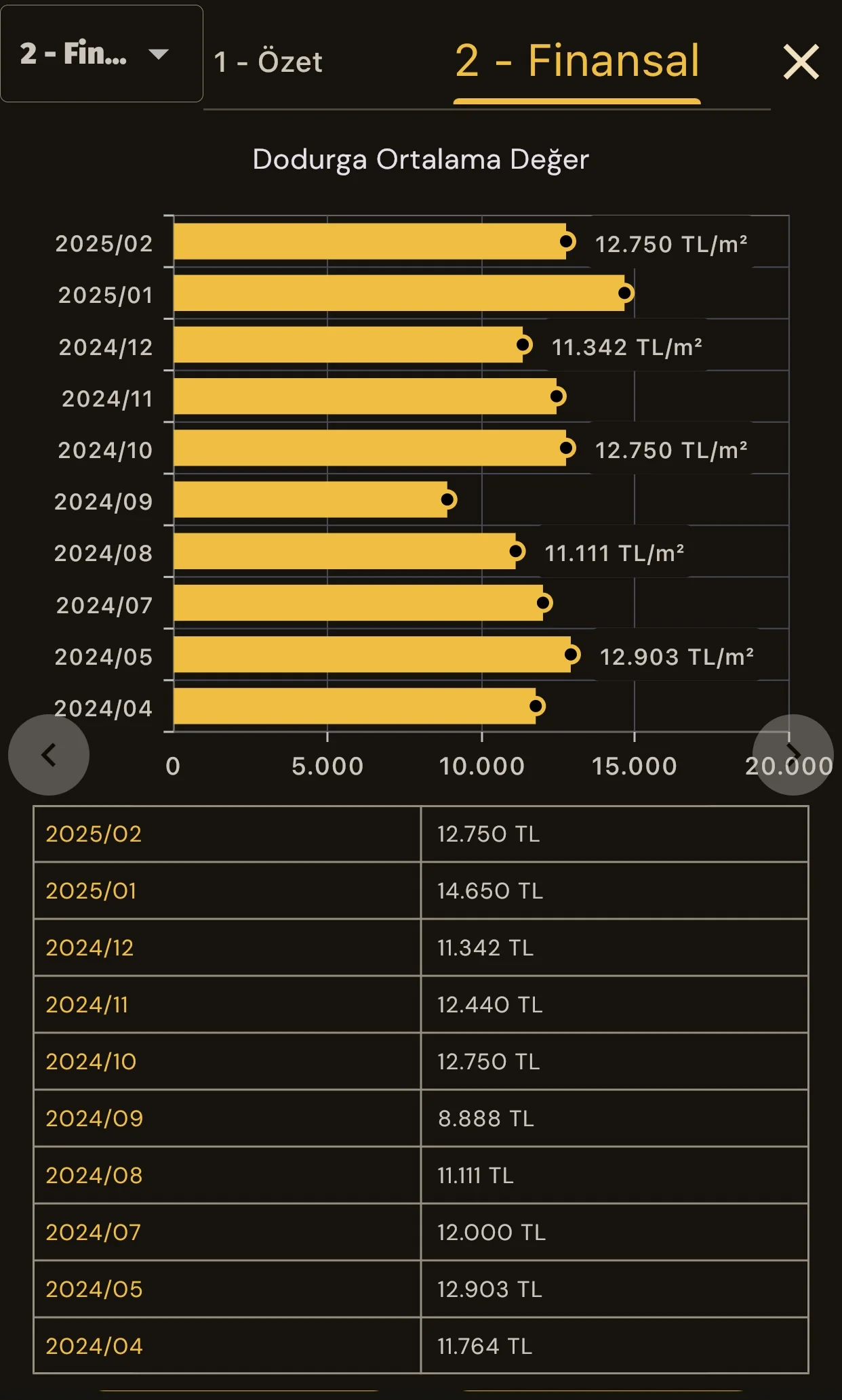This screenshot has width=842, height=1400.
Task: Open the section dropdown showing 2 - Fin...
Action: coord(102,54)
